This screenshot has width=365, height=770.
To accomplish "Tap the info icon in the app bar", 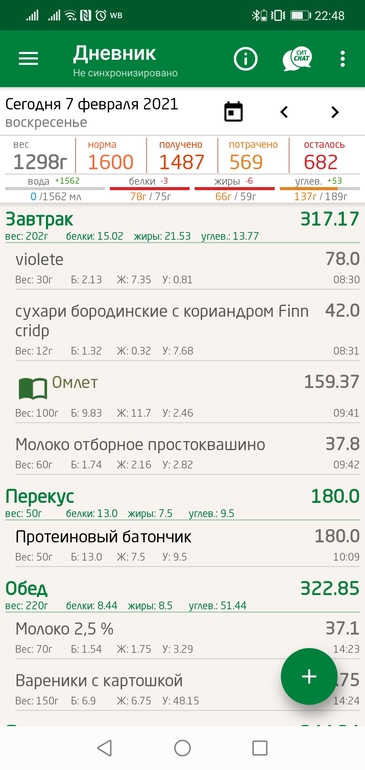I will pyautogui.click(x=245, y=59).
